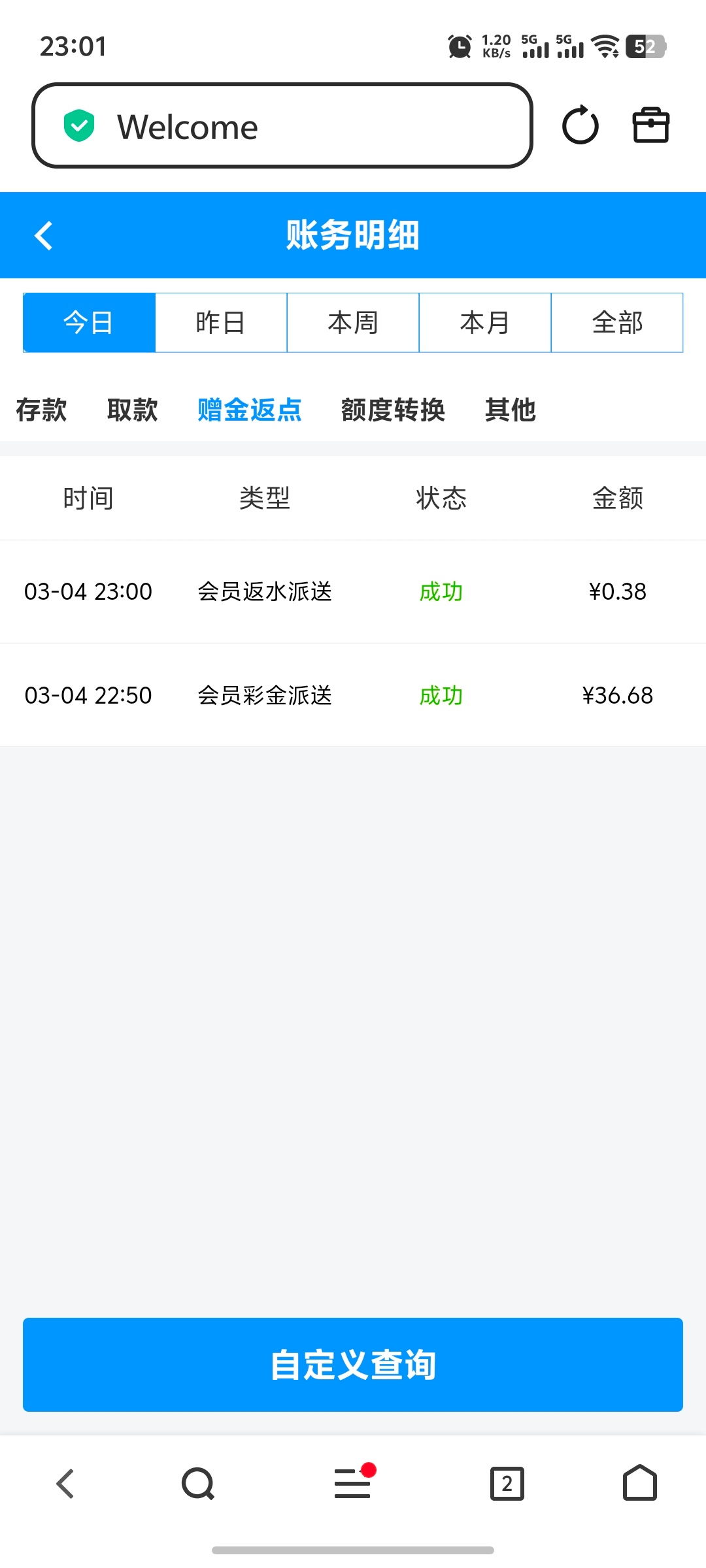The width and height of the screenshot is (706, 1568).
Task: Open the 额度转换 category
Action: pyautogui.click(x=393, y=410)
